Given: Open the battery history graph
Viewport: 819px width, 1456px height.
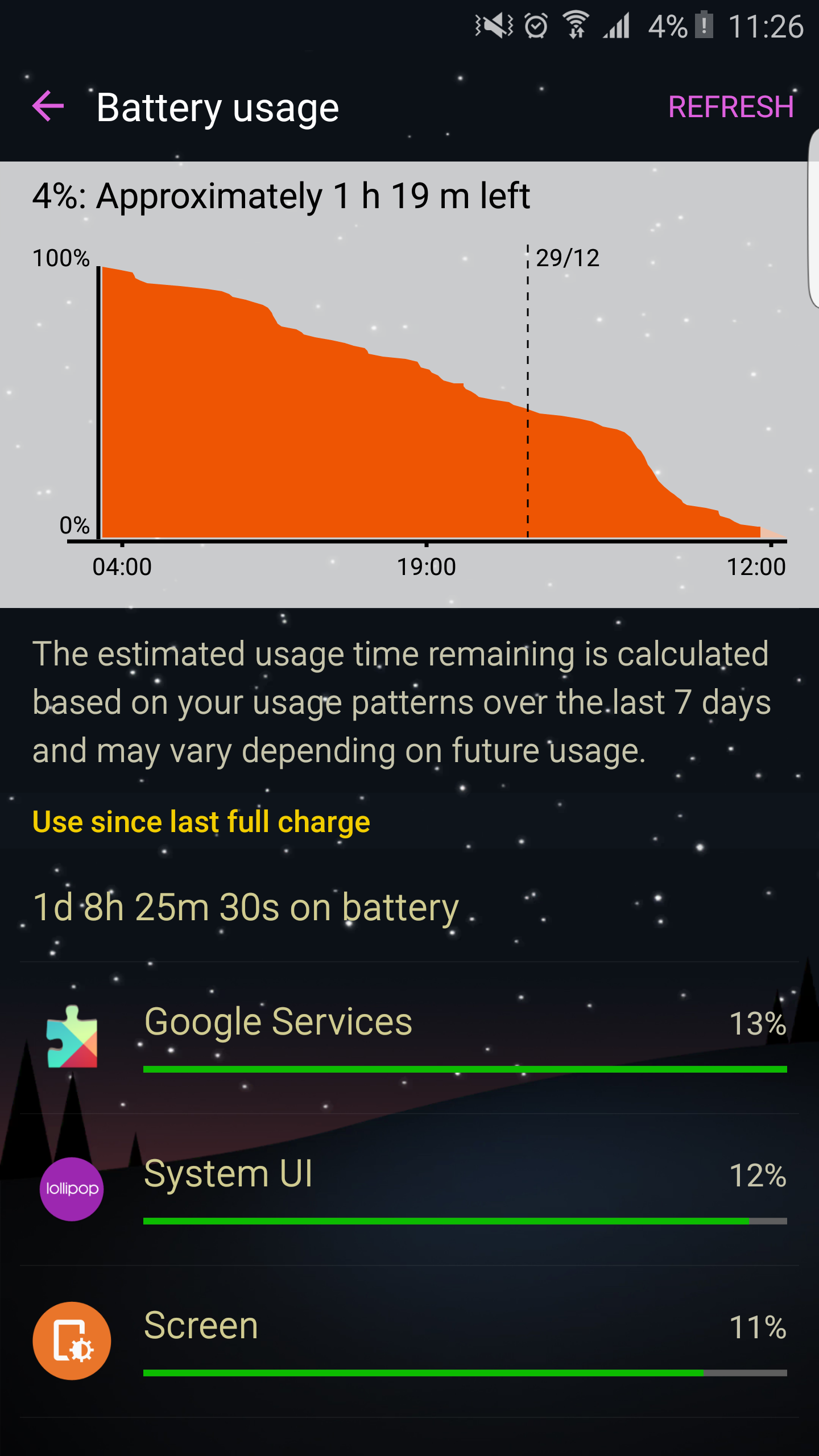Looking at the screenshot, I should [x=409, y=384].
